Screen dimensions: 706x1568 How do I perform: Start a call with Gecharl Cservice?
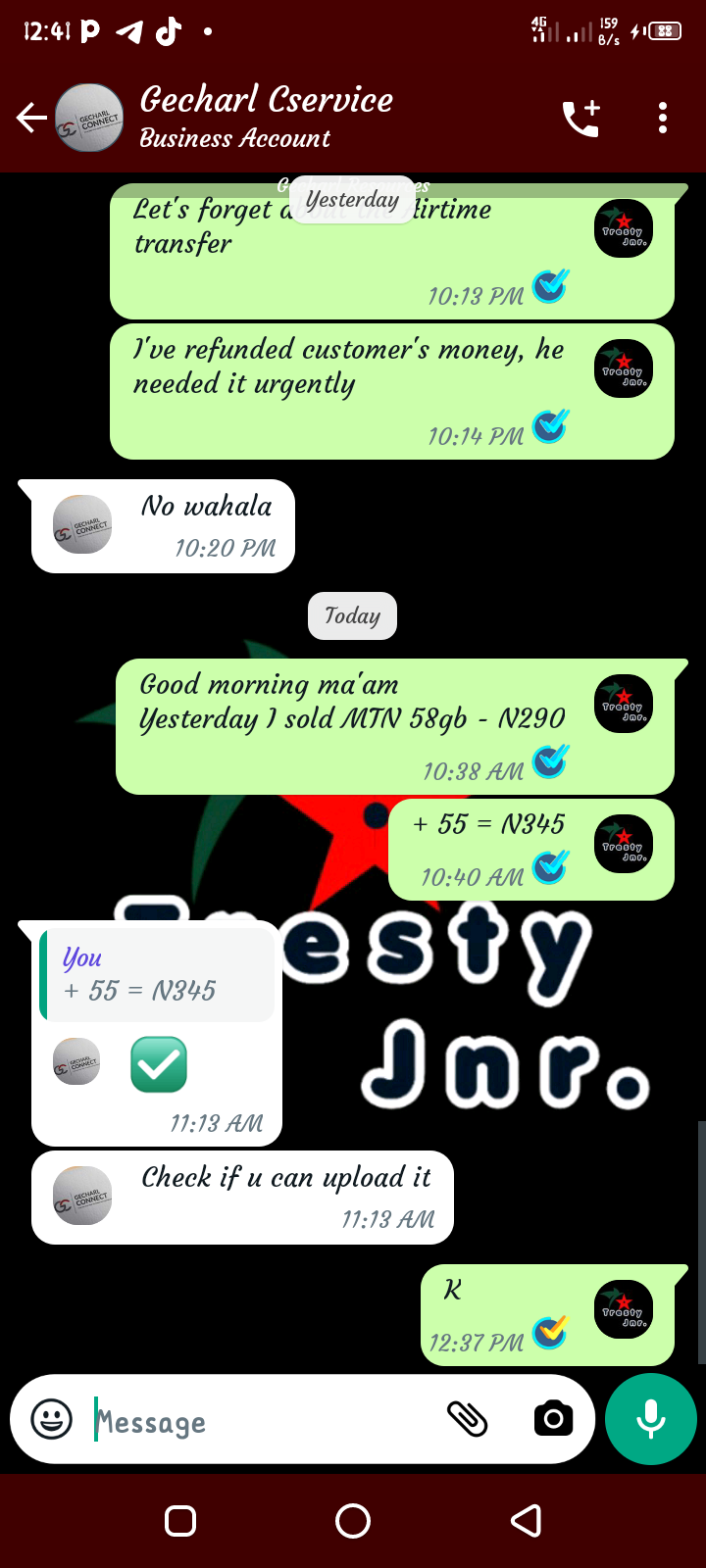(580, 119)
